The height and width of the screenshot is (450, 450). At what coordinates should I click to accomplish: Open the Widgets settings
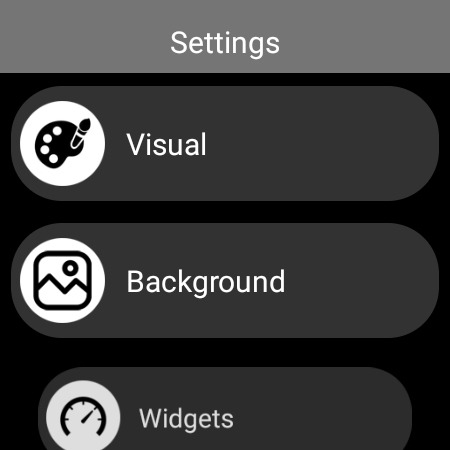pyautogui.click(x=225, y=409)
